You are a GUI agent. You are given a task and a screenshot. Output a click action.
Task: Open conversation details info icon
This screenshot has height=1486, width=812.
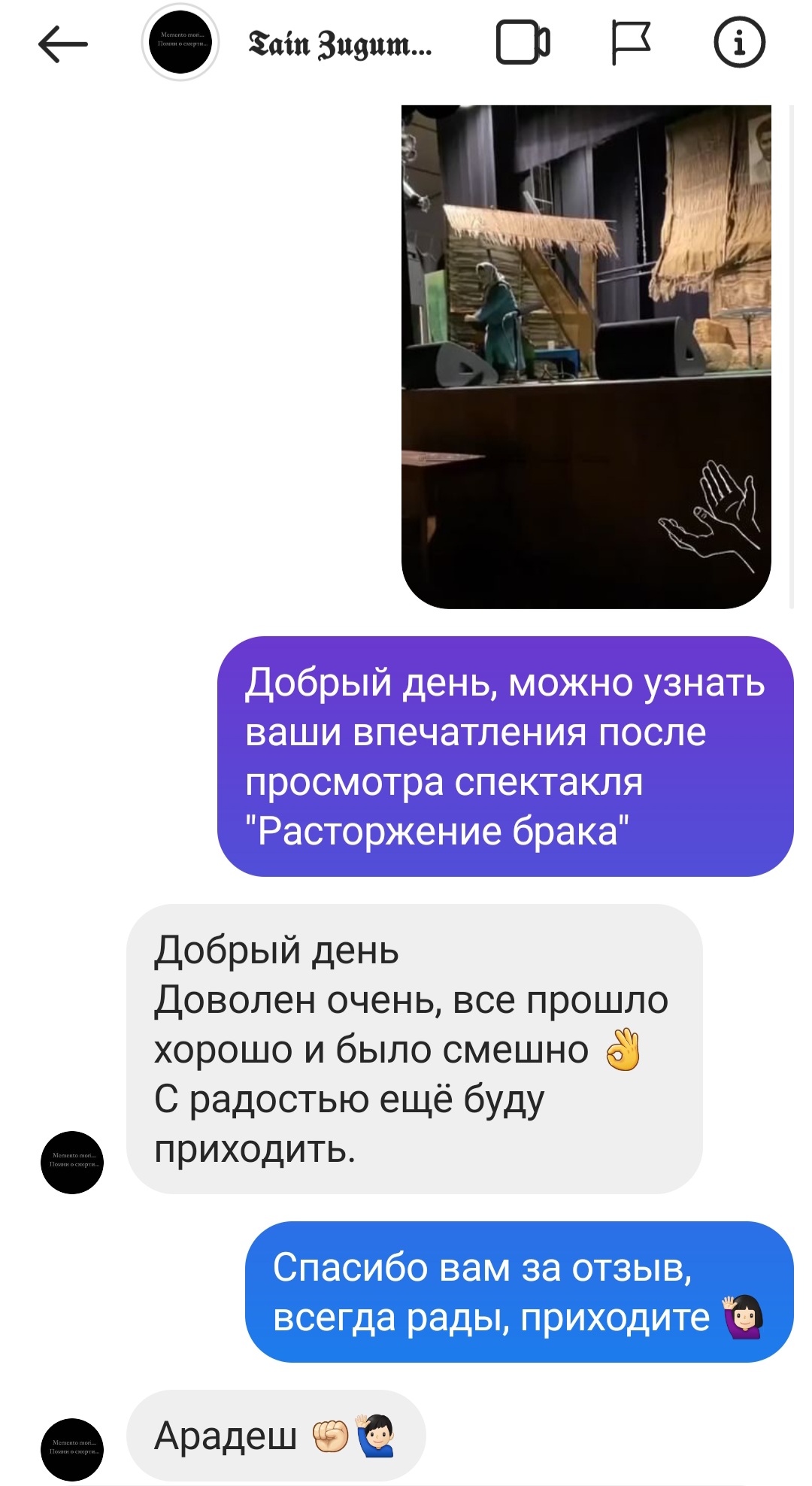pos(739,43)
